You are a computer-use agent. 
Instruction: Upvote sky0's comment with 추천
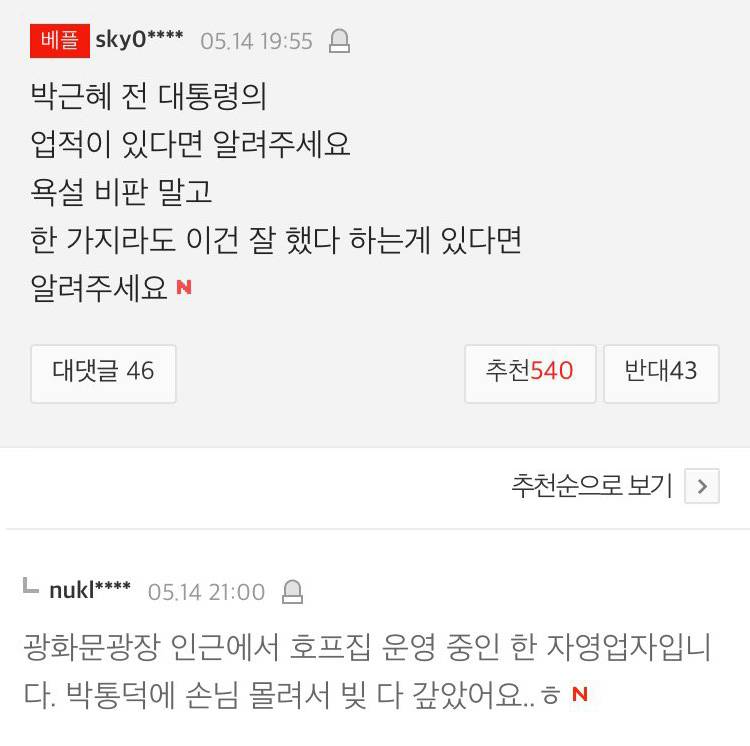tap(530, 373)
